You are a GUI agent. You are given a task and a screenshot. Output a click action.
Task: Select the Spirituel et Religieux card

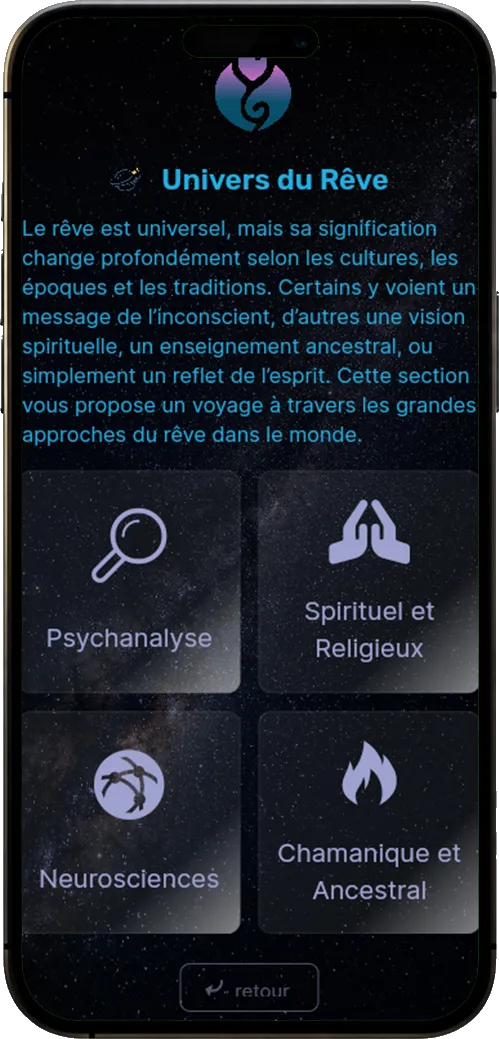[368, 581]
